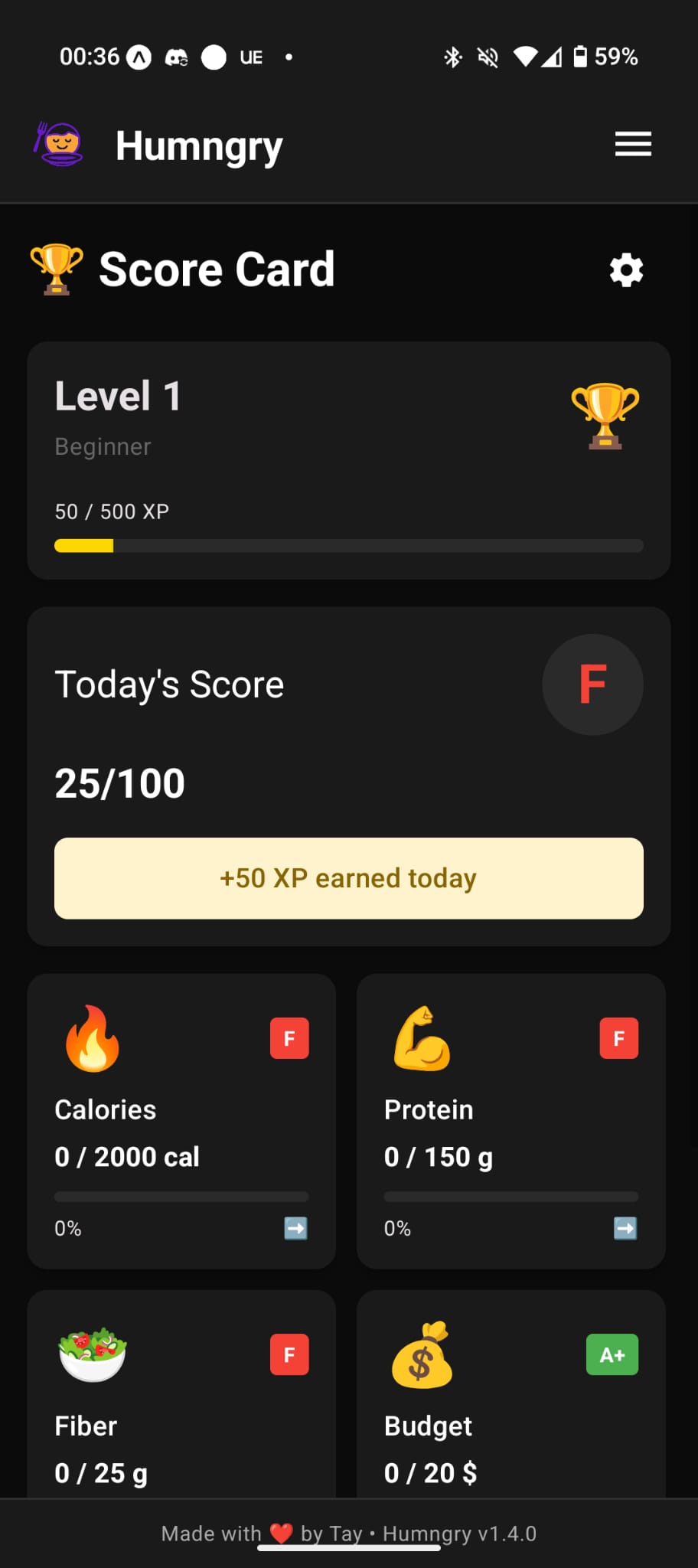Select the Protein muscle icon

tap(422, 1038)
